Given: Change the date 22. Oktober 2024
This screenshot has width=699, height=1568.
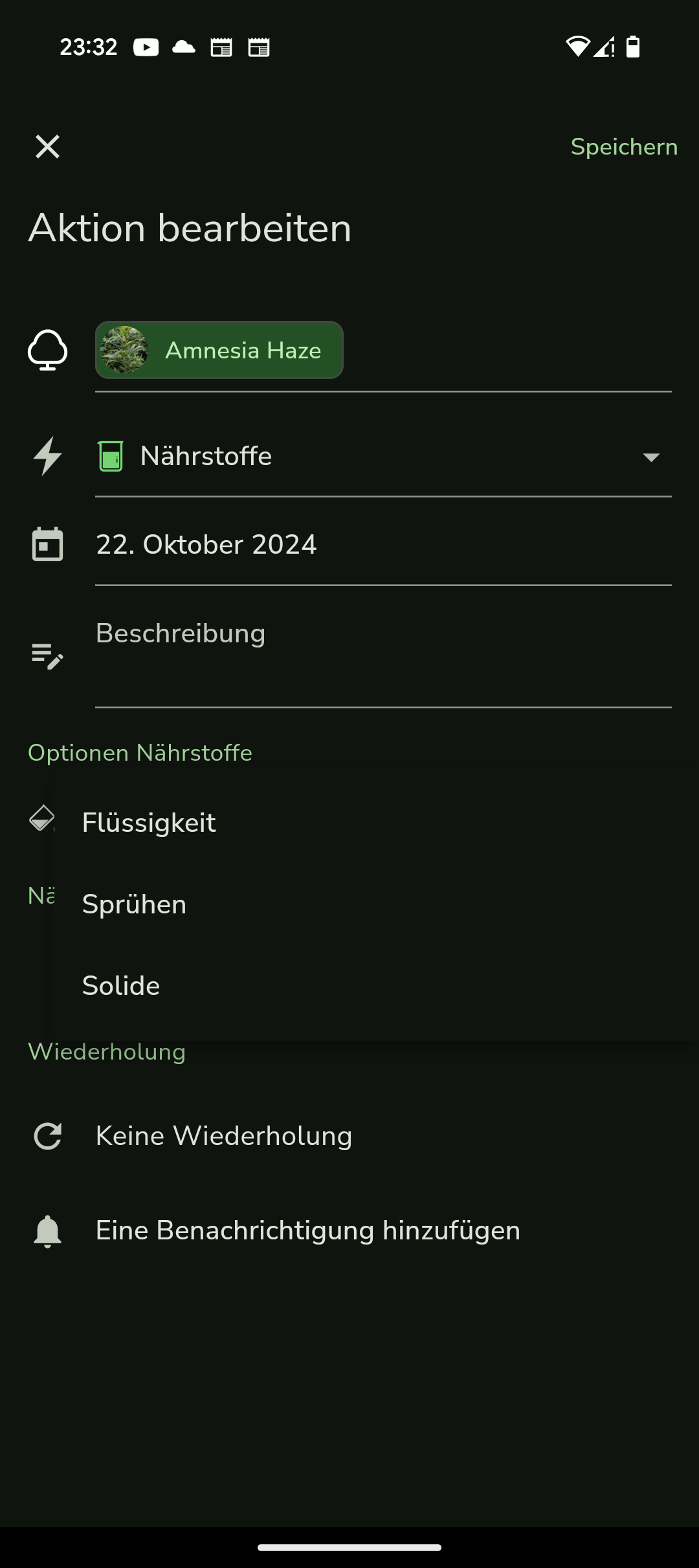Looking at the screenshot, I should [x=383, y=545].
